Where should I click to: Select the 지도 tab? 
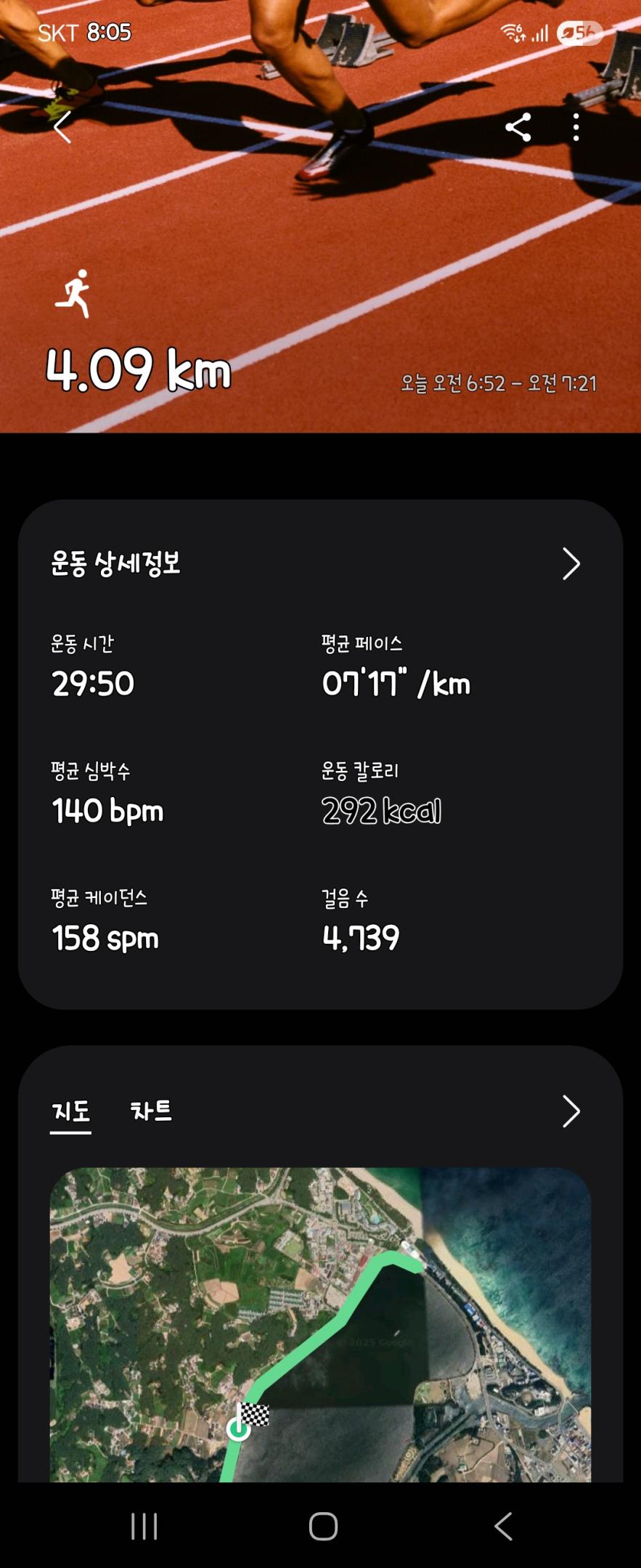click(x=71, y=1111)
